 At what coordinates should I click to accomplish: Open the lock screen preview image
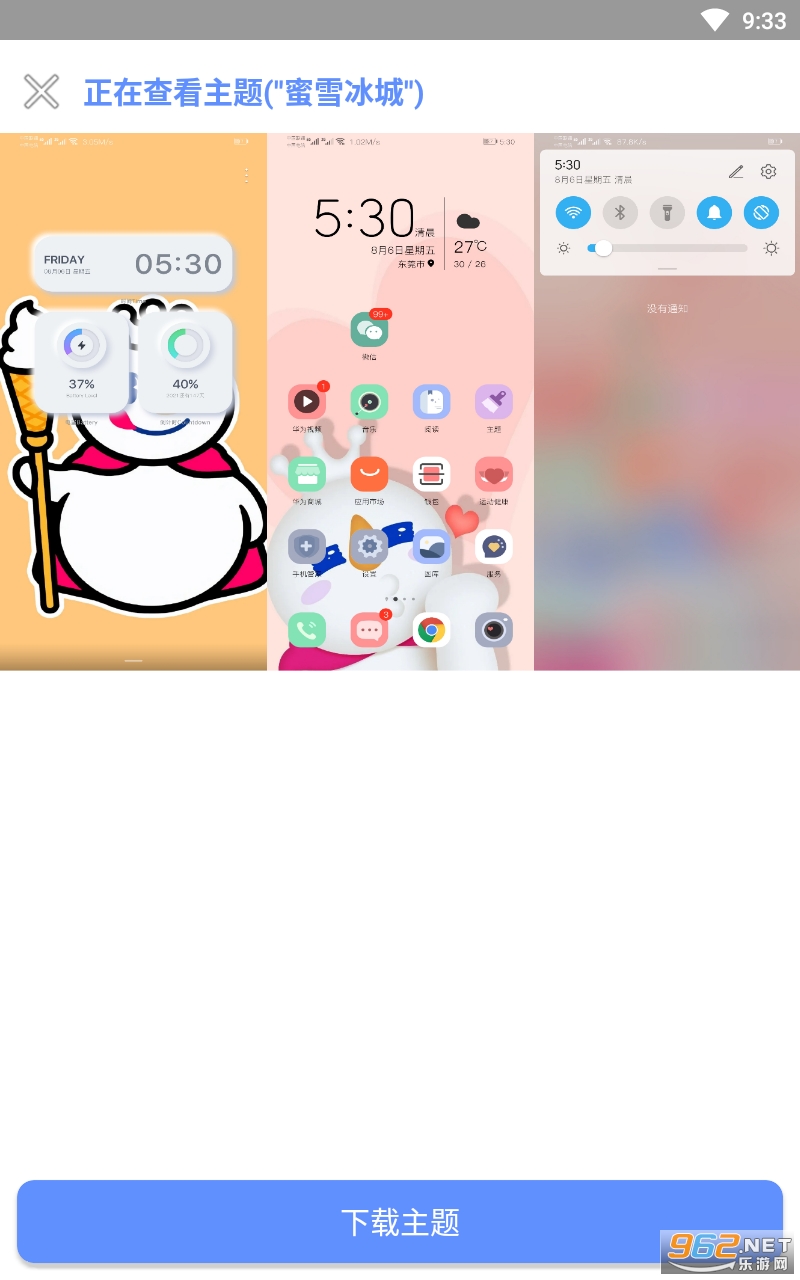[x=133, y=401]
